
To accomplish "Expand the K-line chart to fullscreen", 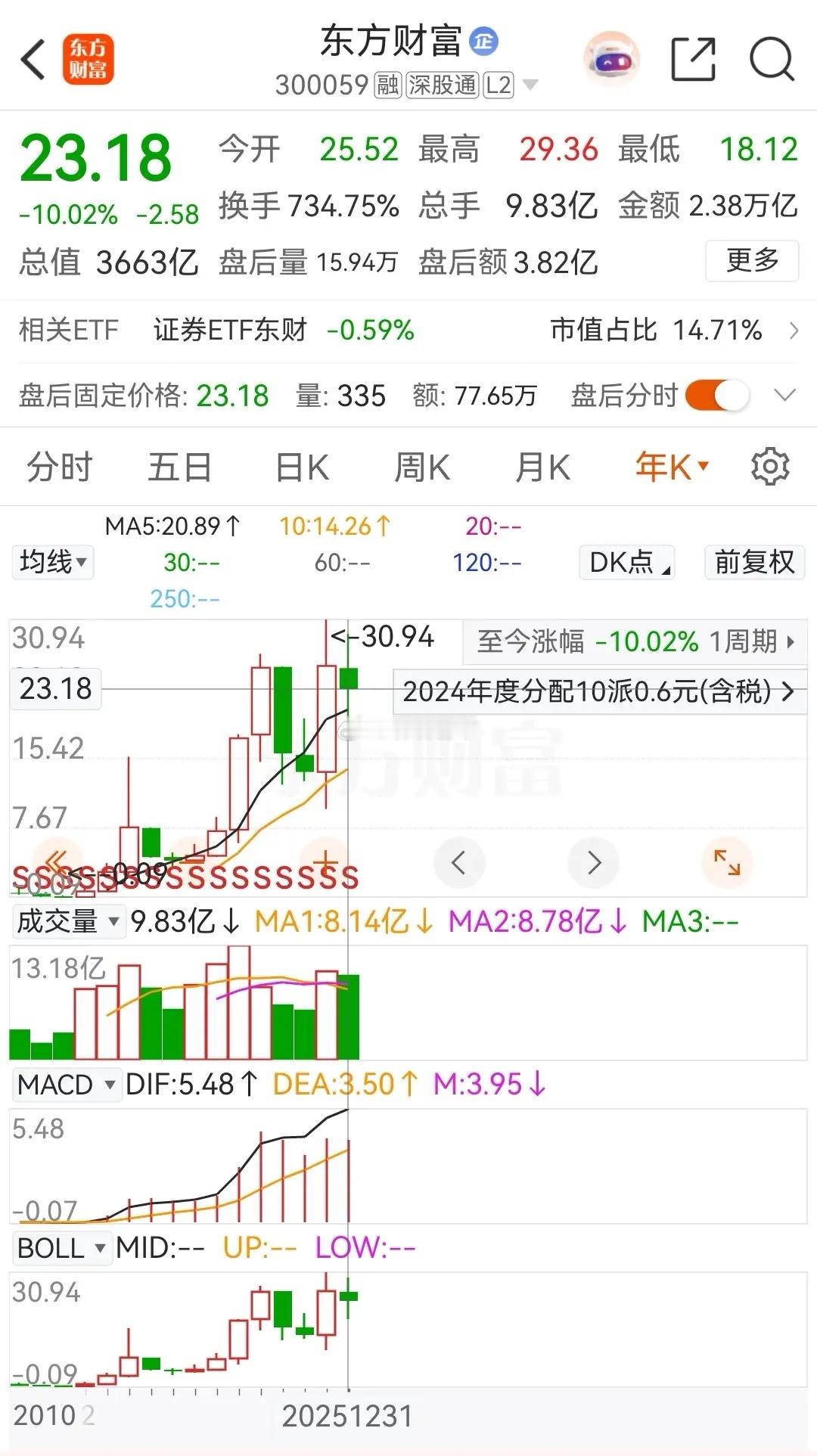I will pyautogui.click(x=727, y=862).
